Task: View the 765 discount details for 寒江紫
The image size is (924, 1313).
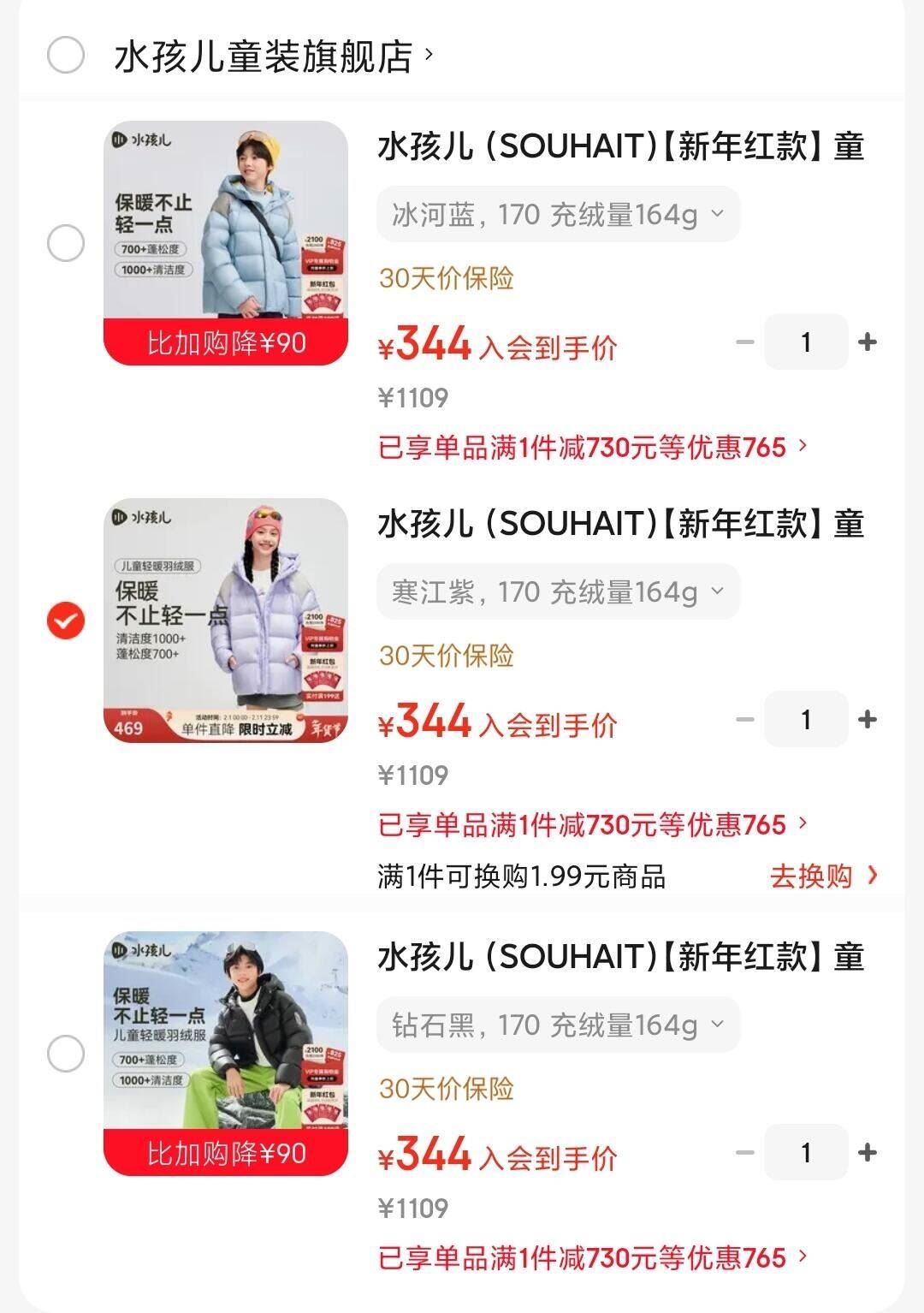Action: (592, 824)
